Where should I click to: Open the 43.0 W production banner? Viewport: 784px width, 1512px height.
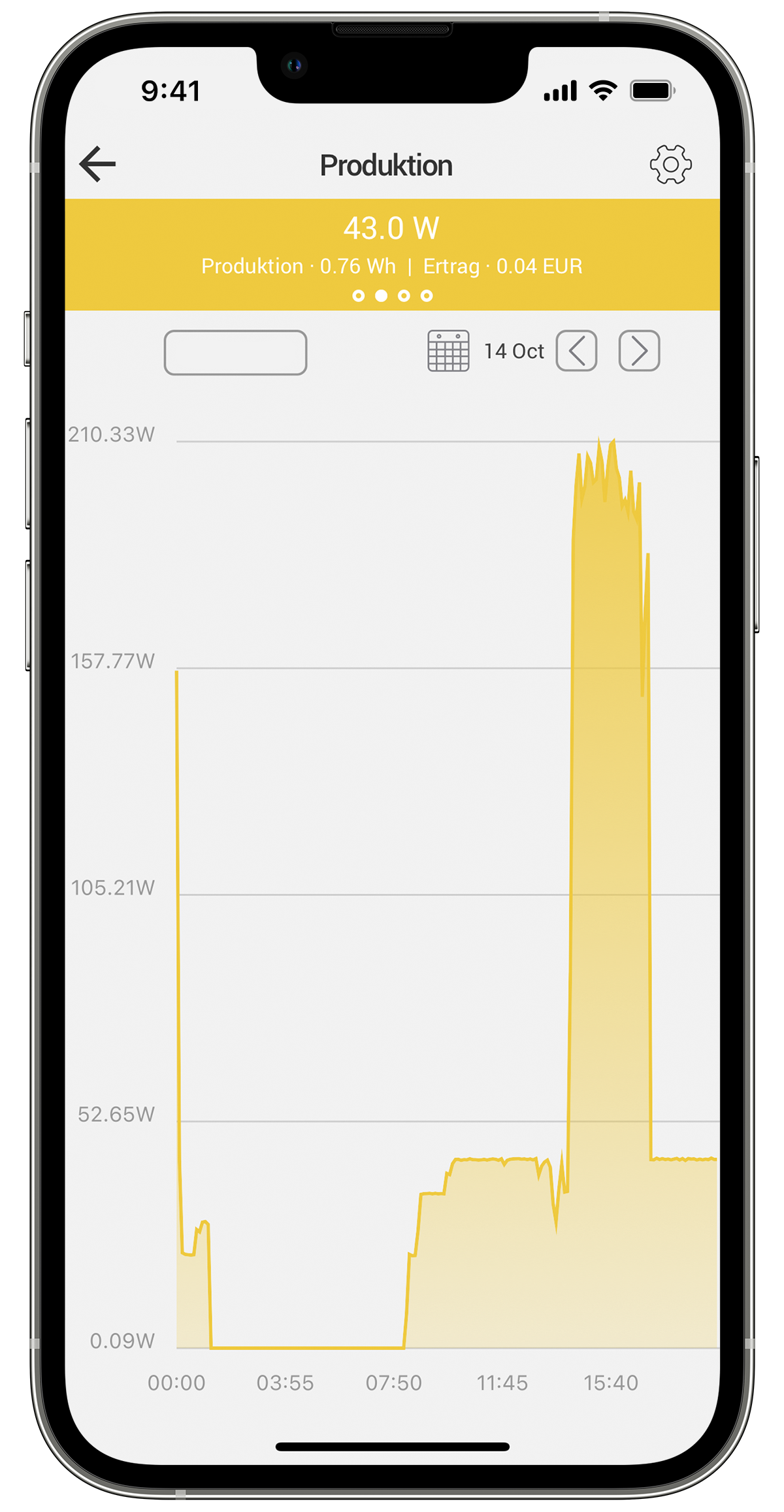(x=392, y=254)
